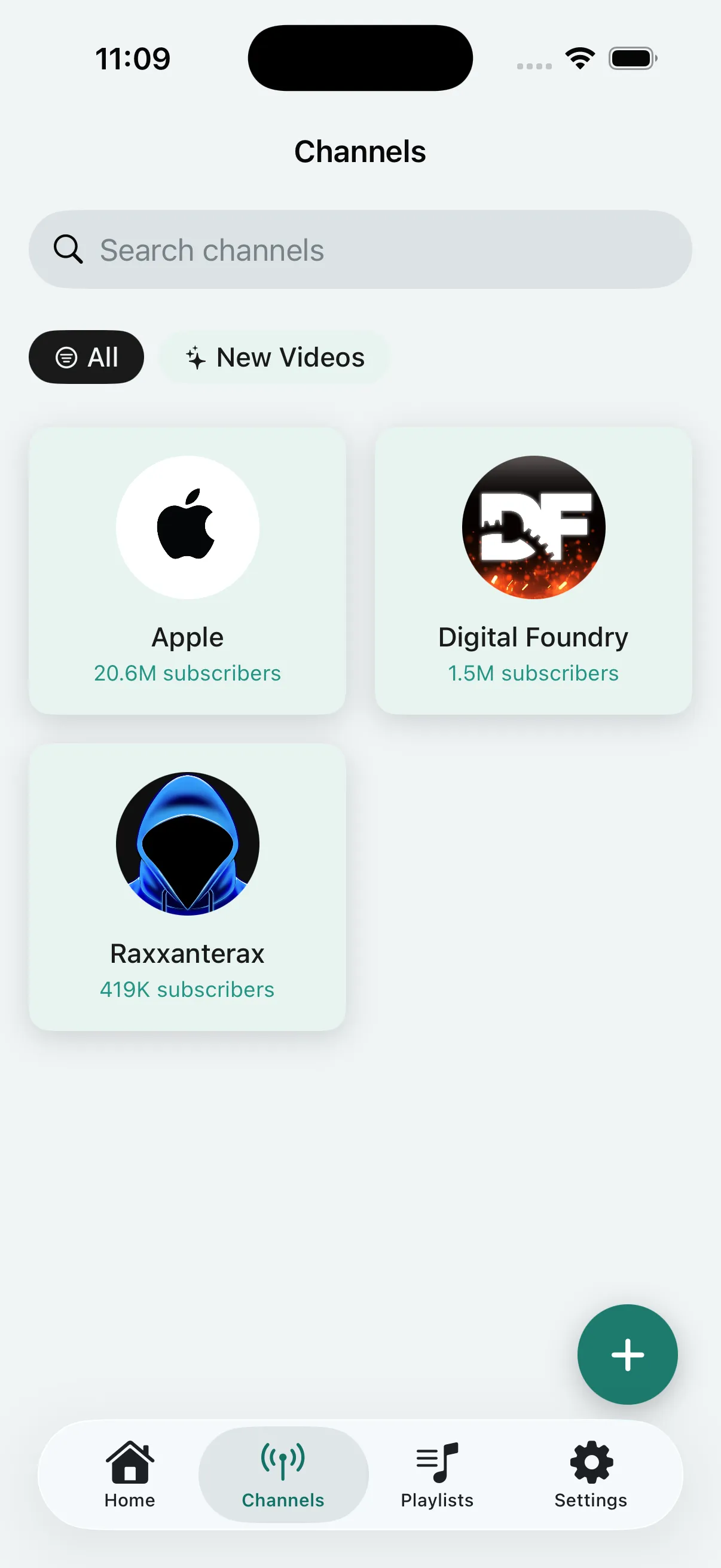Open the Apple channel card
Viewport: 721px width, 1568px height.
(187, 571)
